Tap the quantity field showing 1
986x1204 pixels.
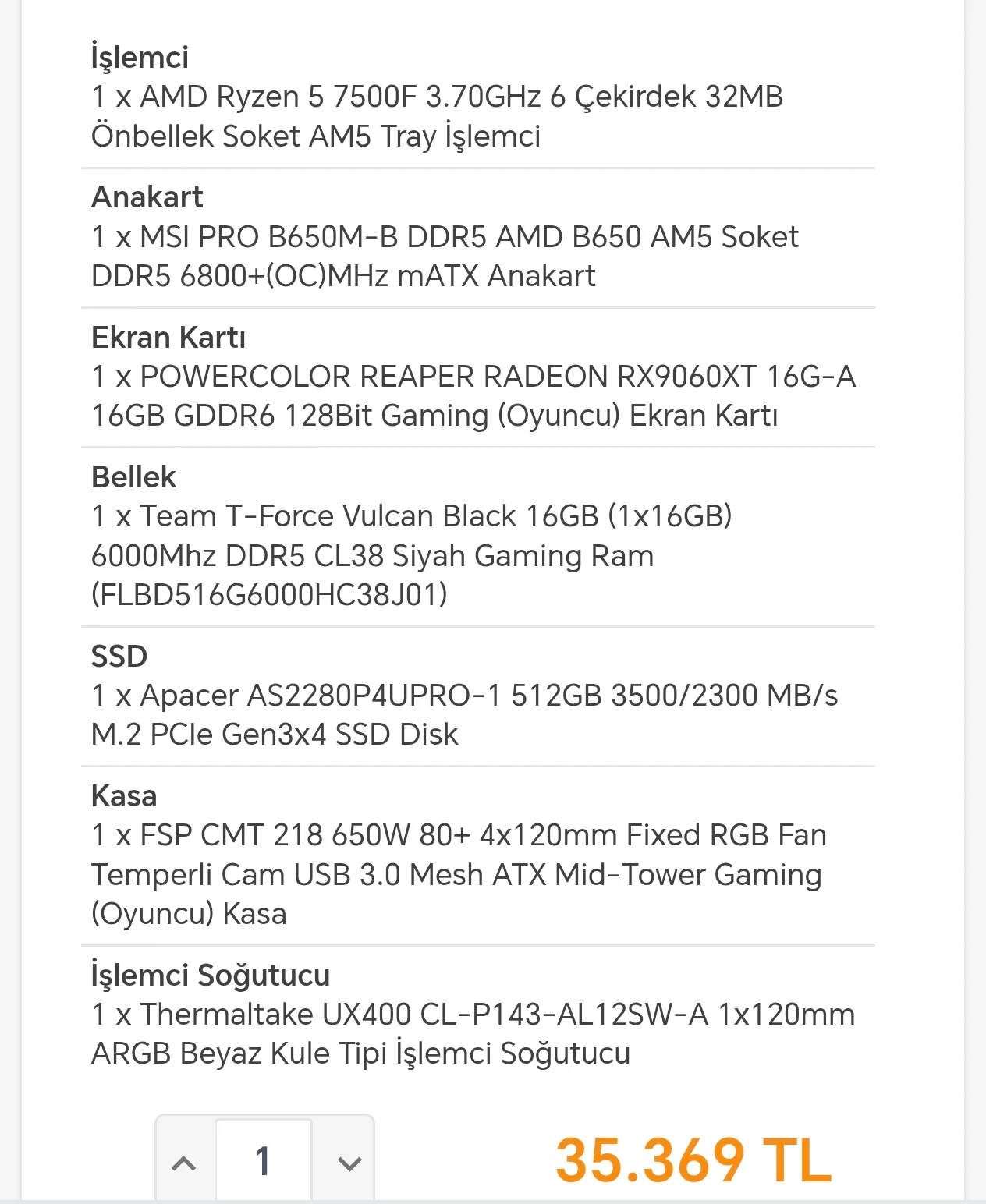click(x=264, y=1162)
